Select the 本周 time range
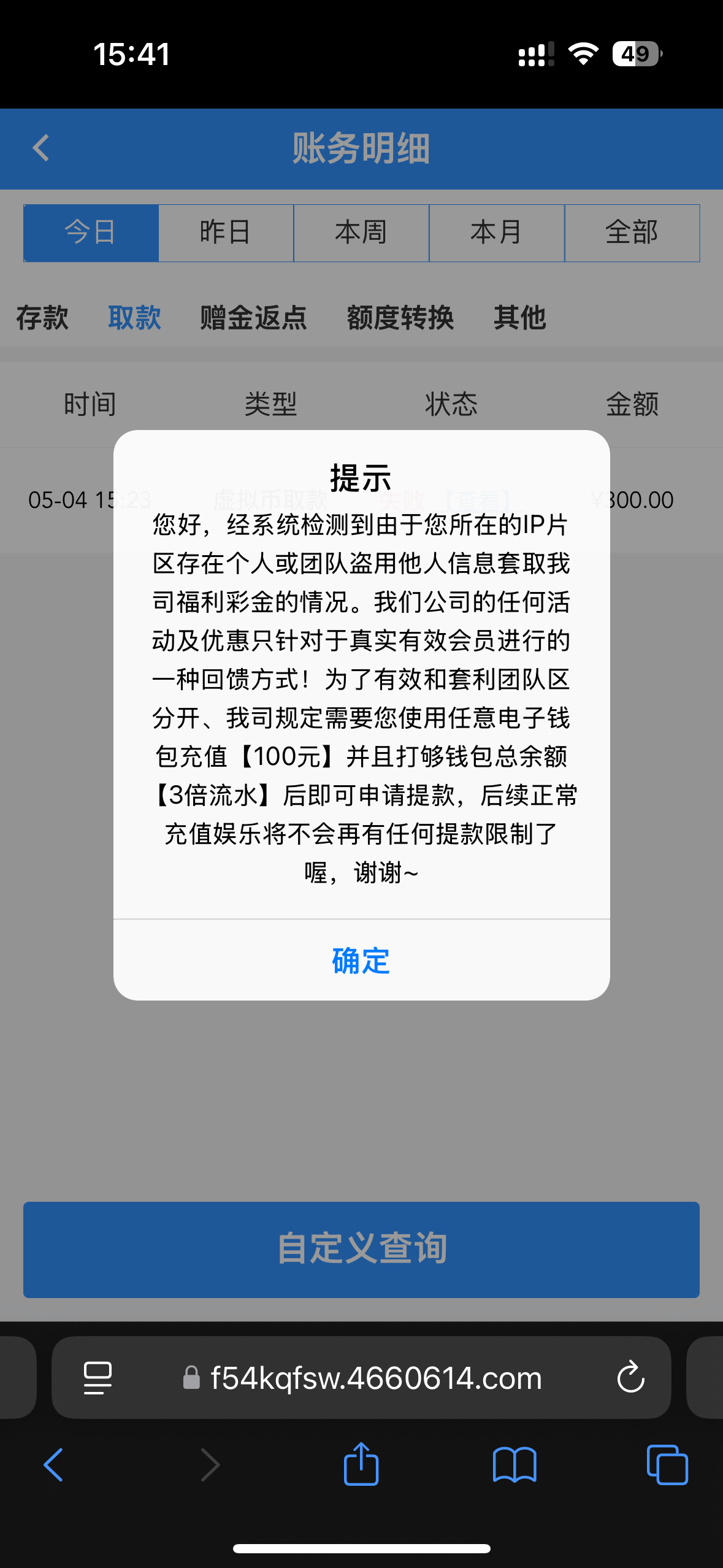The height and width of the screenshot is (1568, 723). (361, 233)
